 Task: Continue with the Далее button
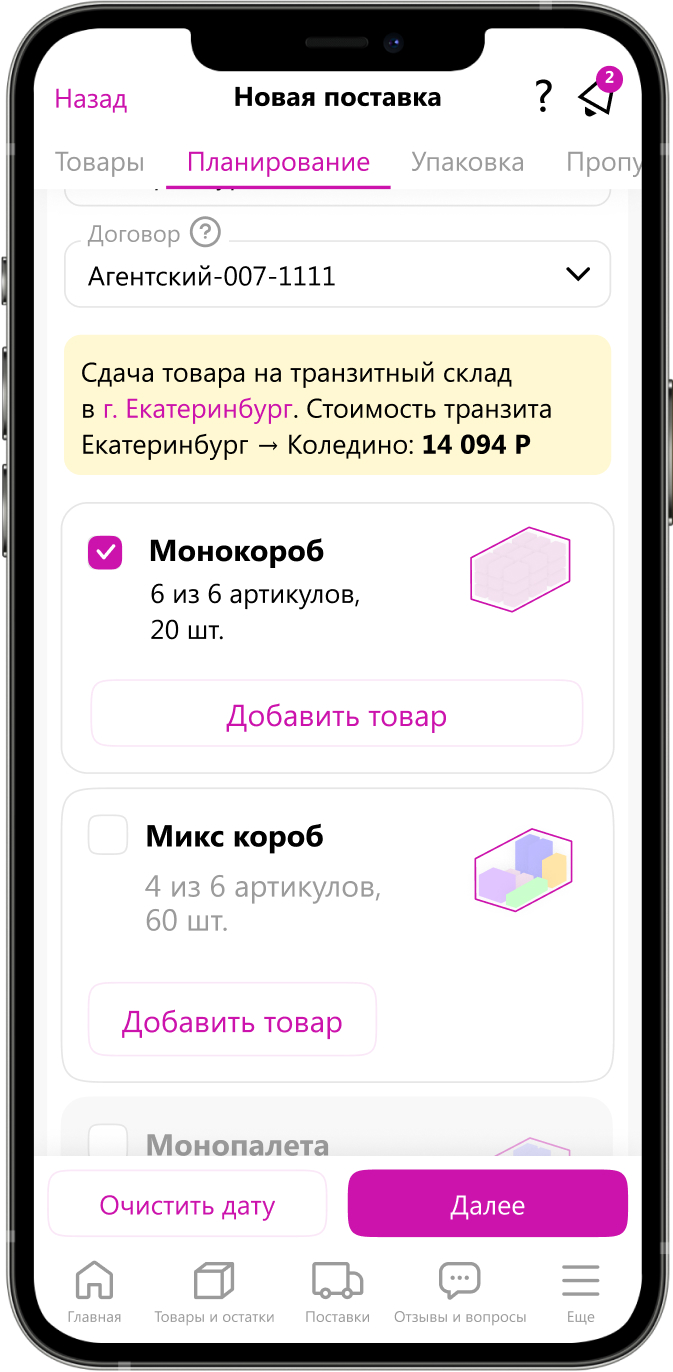[x=487, y=1205]
